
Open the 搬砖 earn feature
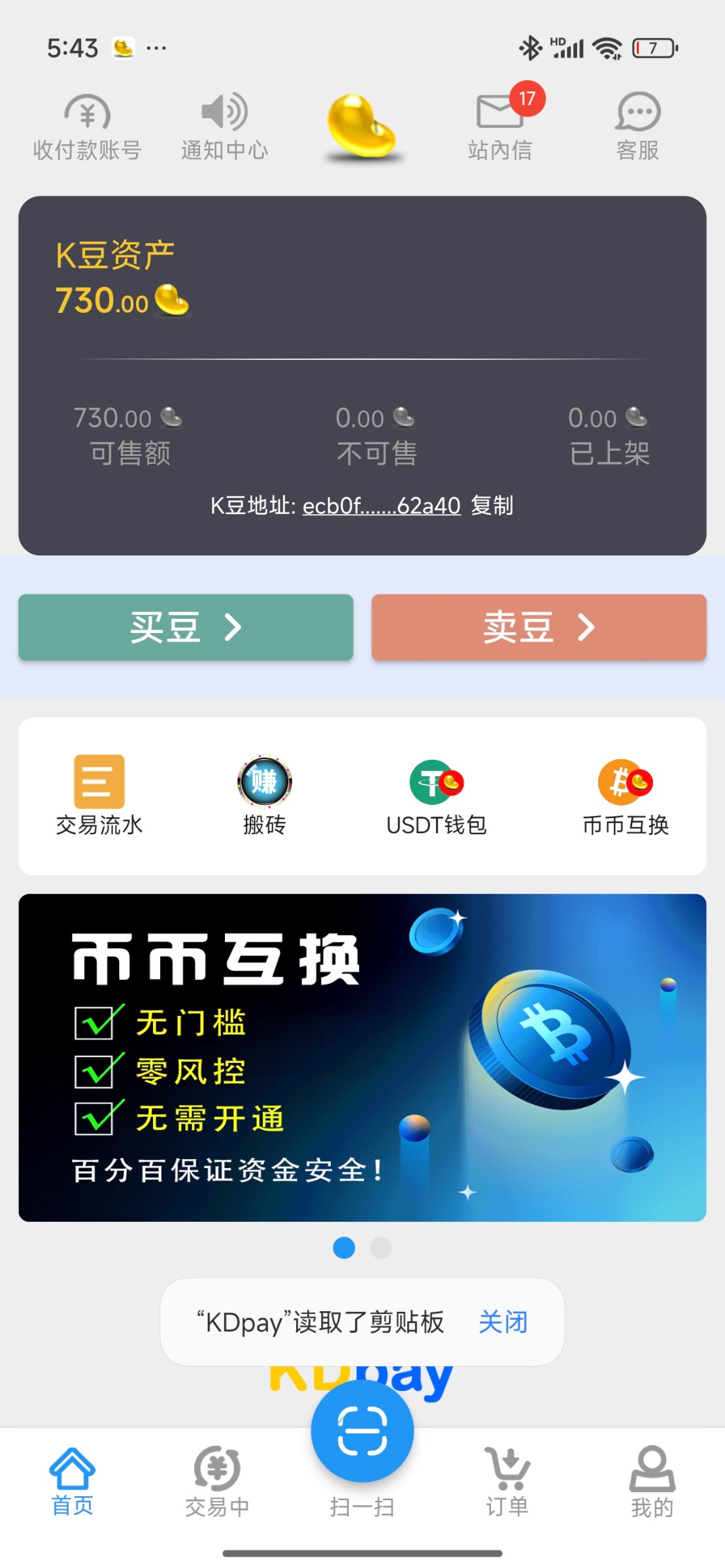coord(264,795)
